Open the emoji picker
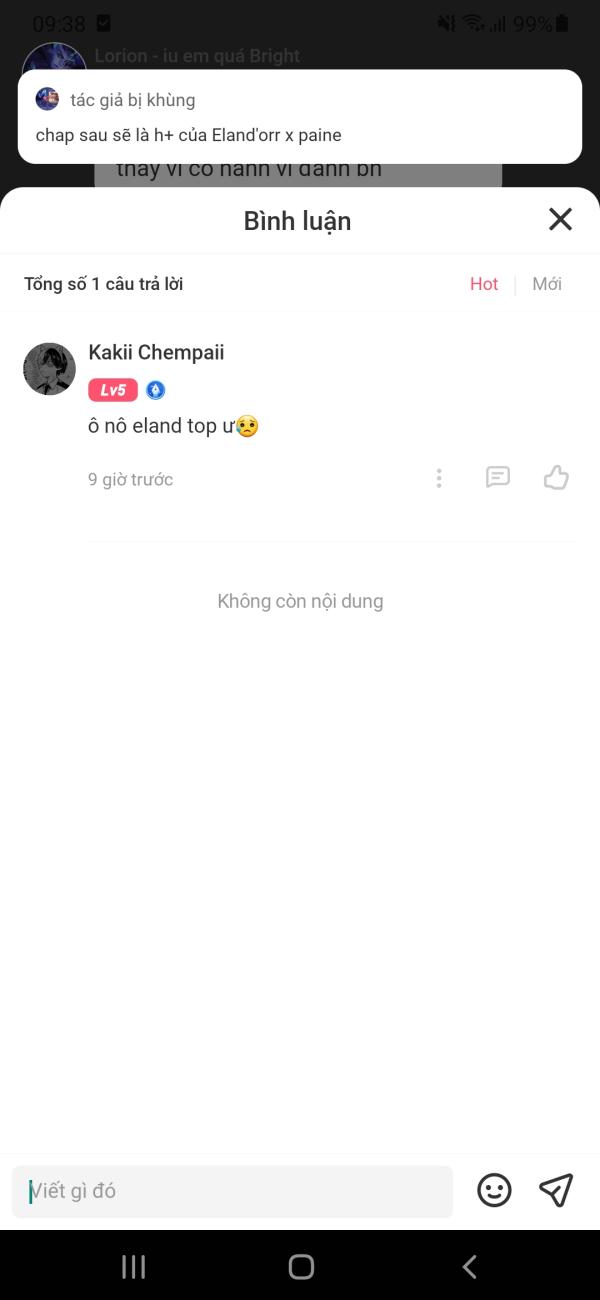Screen dimensions: 600x1300 click(x=494, y=1190)
